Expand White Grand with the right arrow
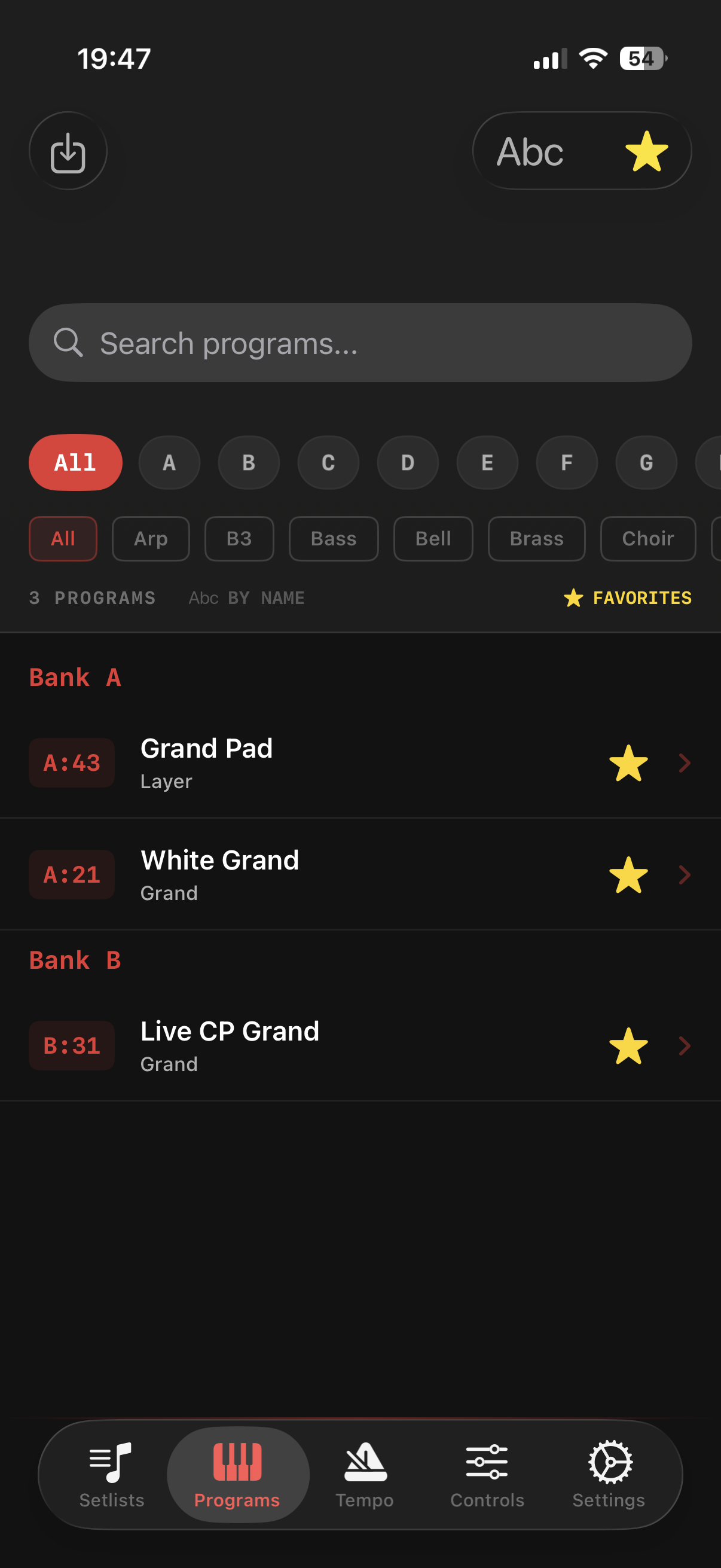This screenshot has height=1568, width=721. [685, 875]
